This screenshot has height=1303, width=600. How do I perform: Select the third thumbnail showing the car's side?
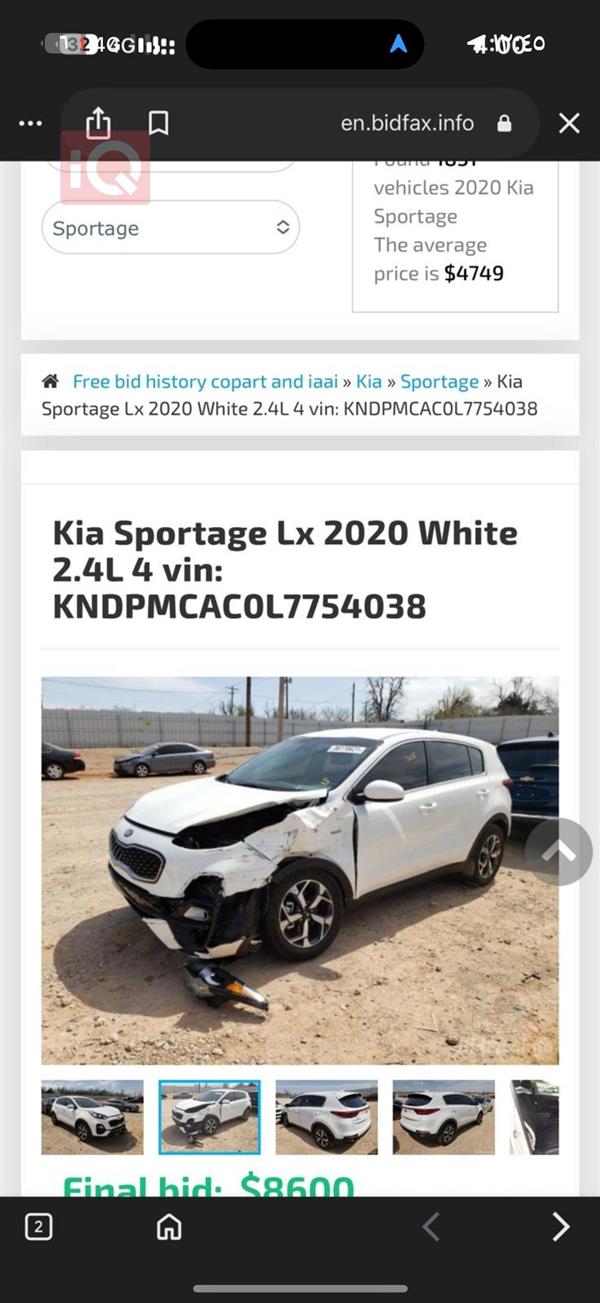pos(326,1117)
